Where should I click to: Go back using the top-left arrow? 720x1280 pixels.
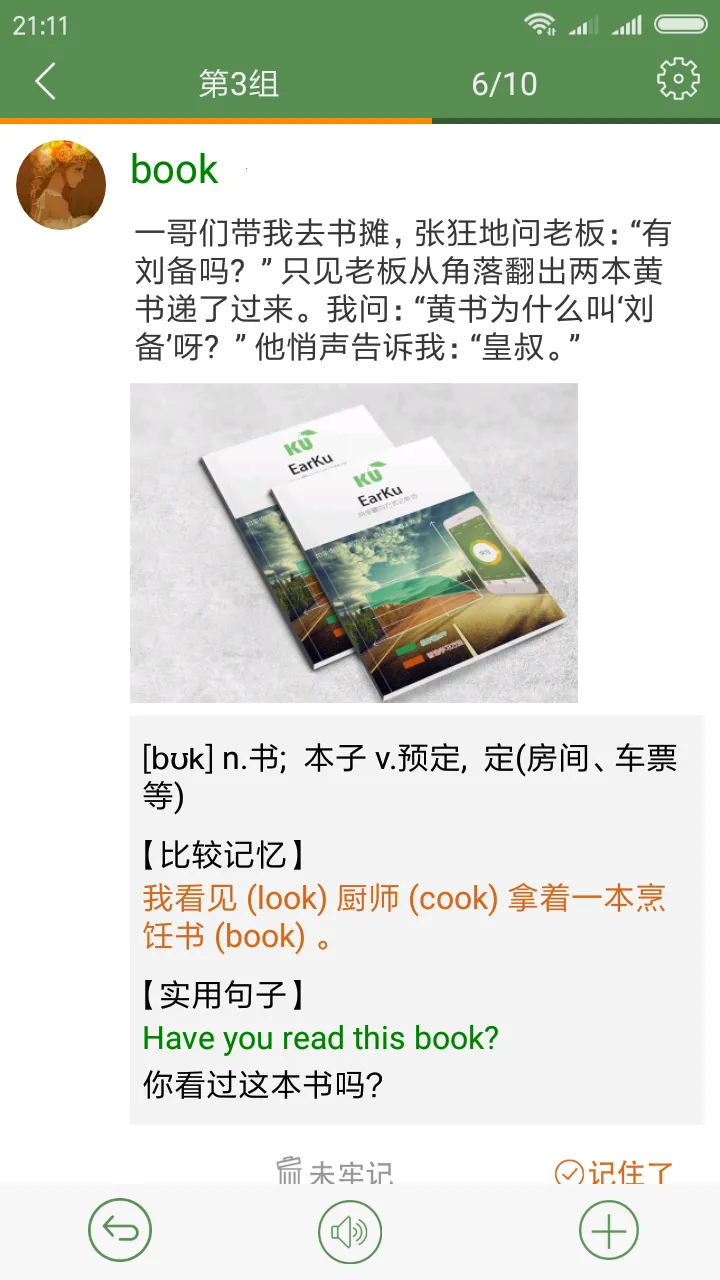point(45,82)
